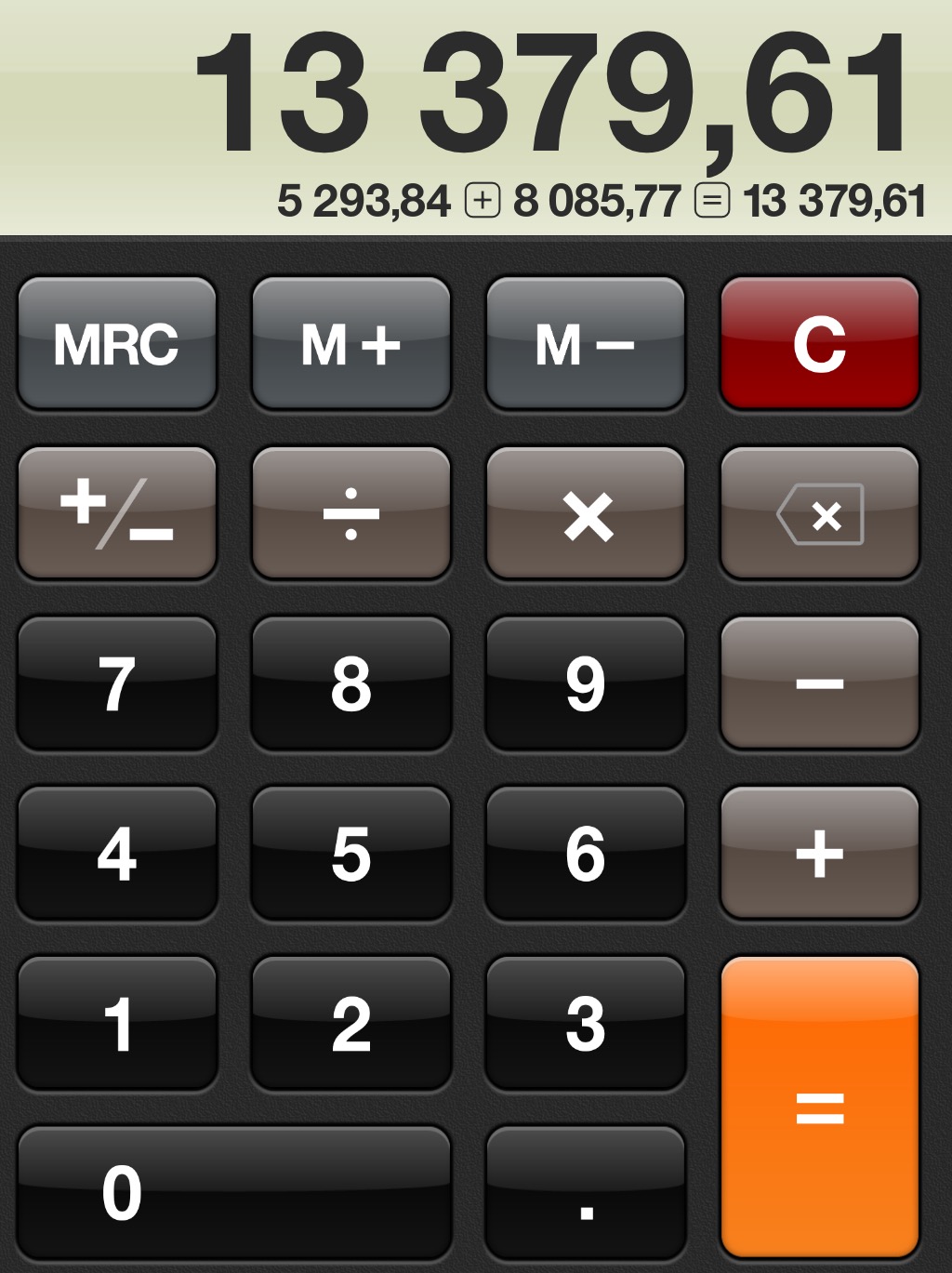Image resolution: width=952 pixels, height=1273 pixels.
Task: Select the multiply operator
Action: click(586, 513)
